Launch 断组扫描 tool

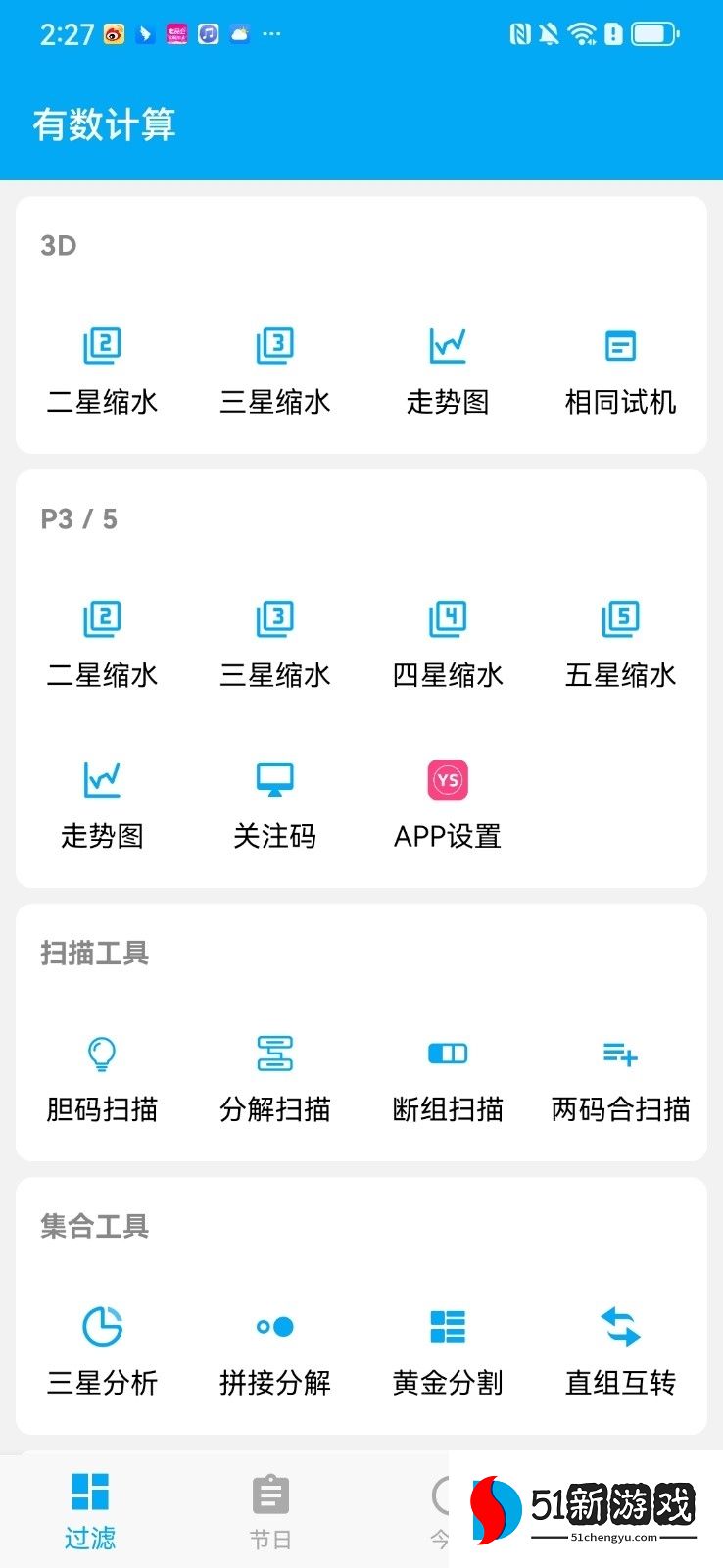448,1080
